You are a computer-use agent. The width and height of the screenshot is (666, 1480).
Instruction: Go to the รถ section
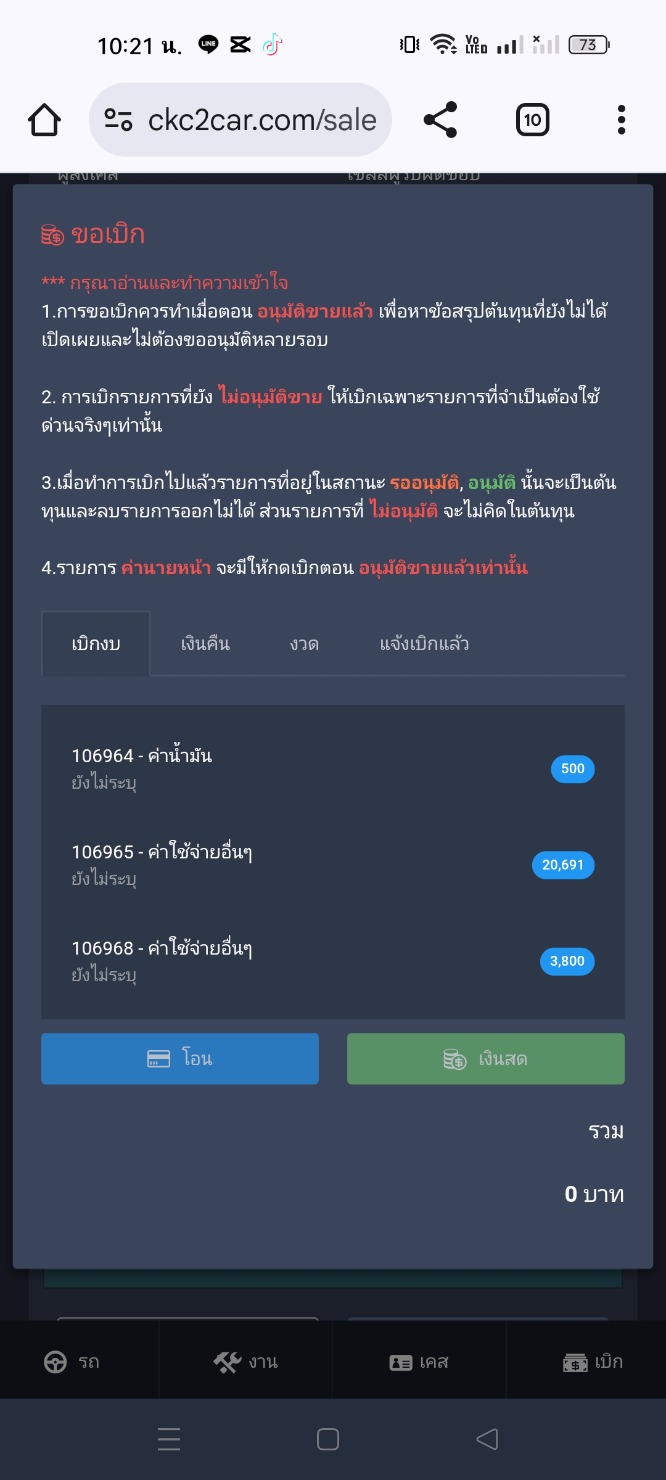[72, 1362]
